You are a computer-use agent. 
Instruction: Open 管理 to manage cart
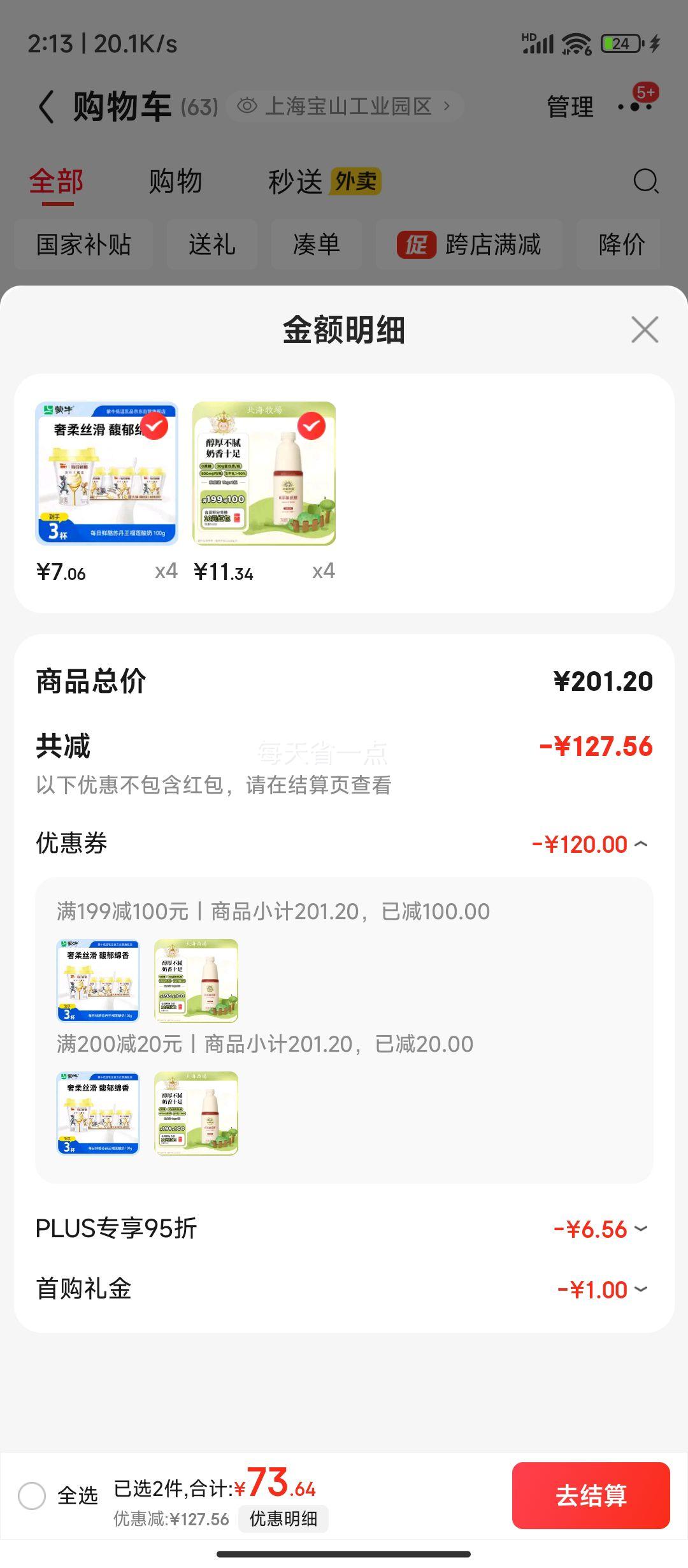coord(570,106)
